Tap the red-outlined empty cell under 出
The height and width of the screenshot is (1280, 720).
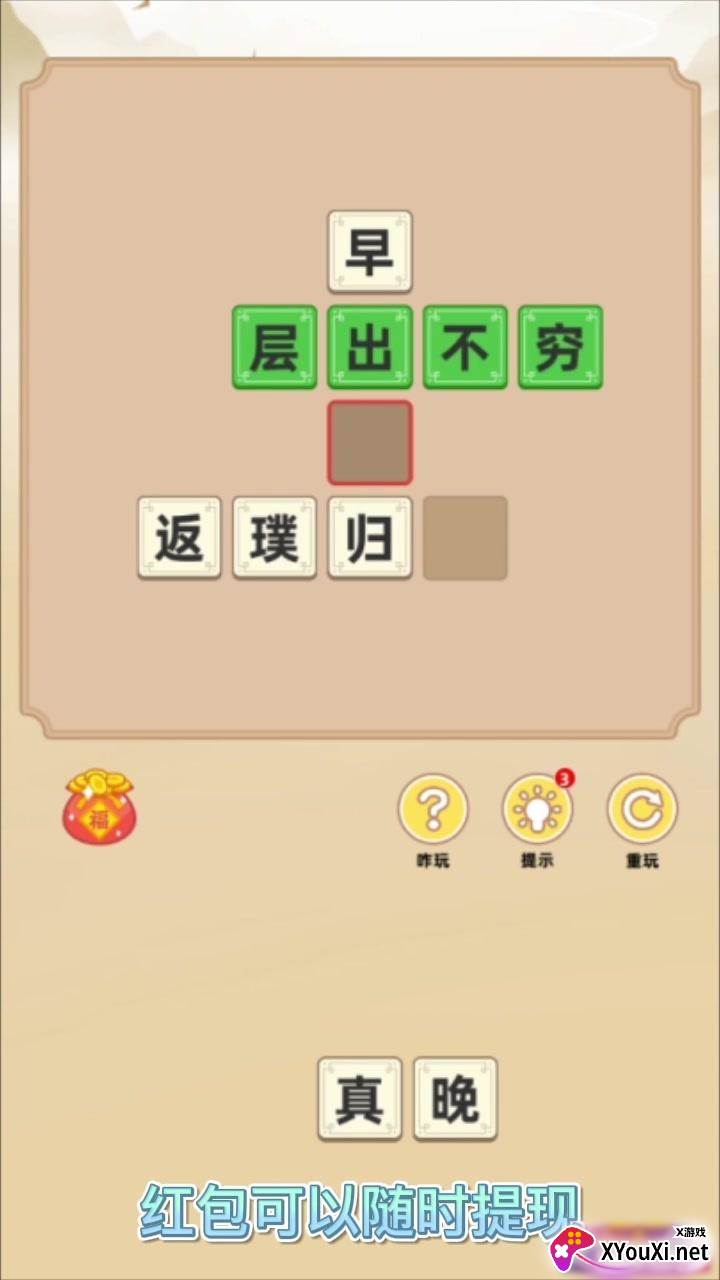[x=370, y=443]
